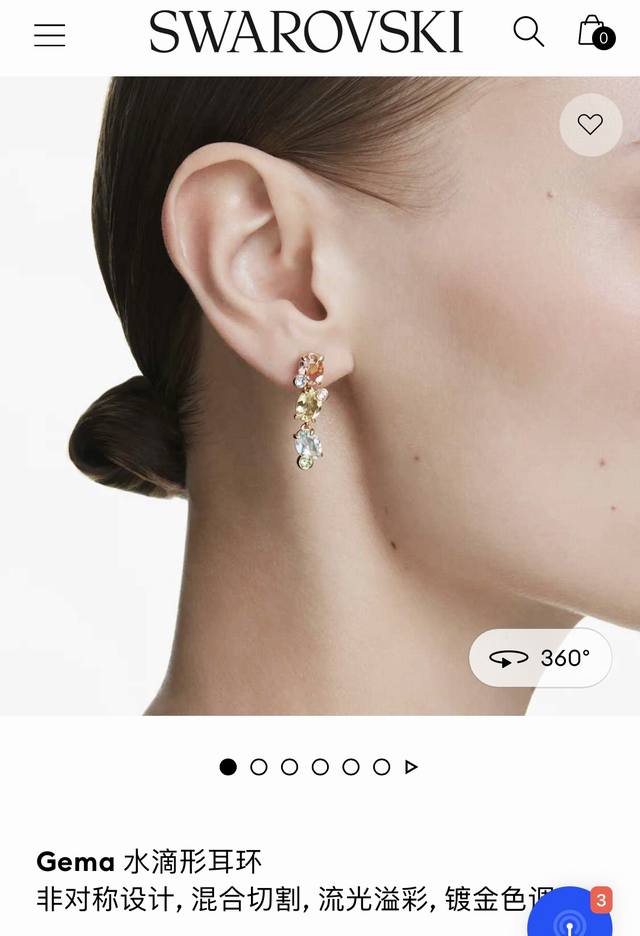
Task: Tap the Swarovski logo to go home
Action: point(306,33)
